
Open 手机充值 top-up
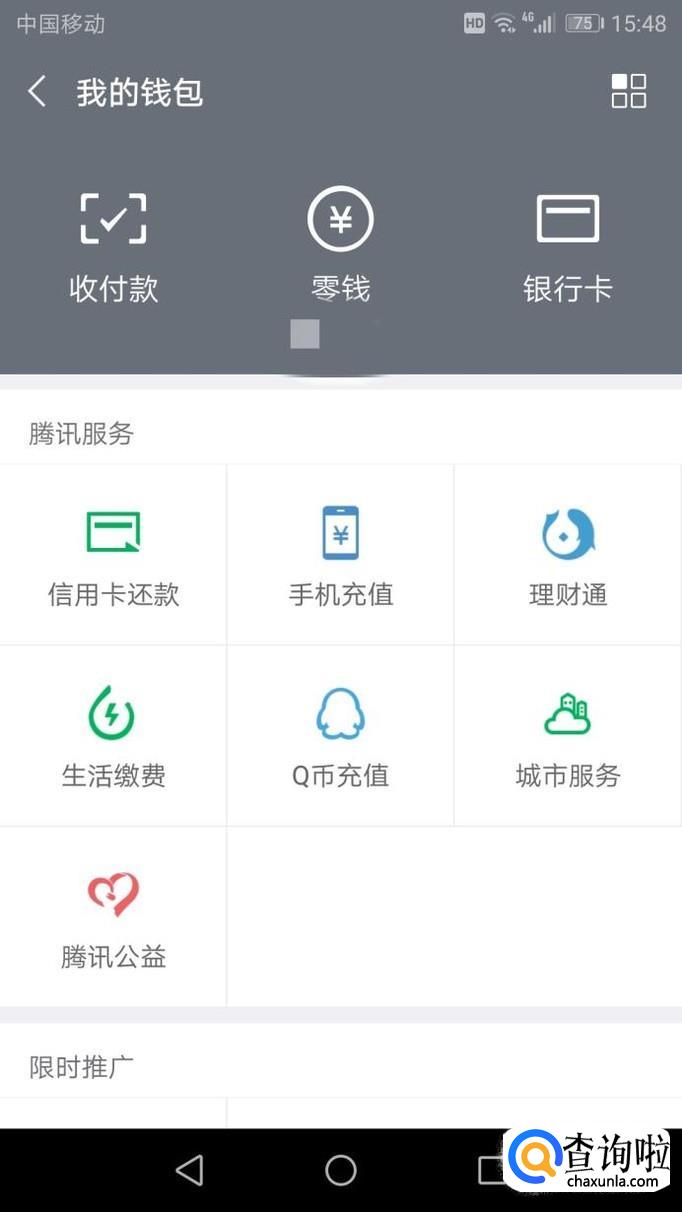(x=340, y=555)
